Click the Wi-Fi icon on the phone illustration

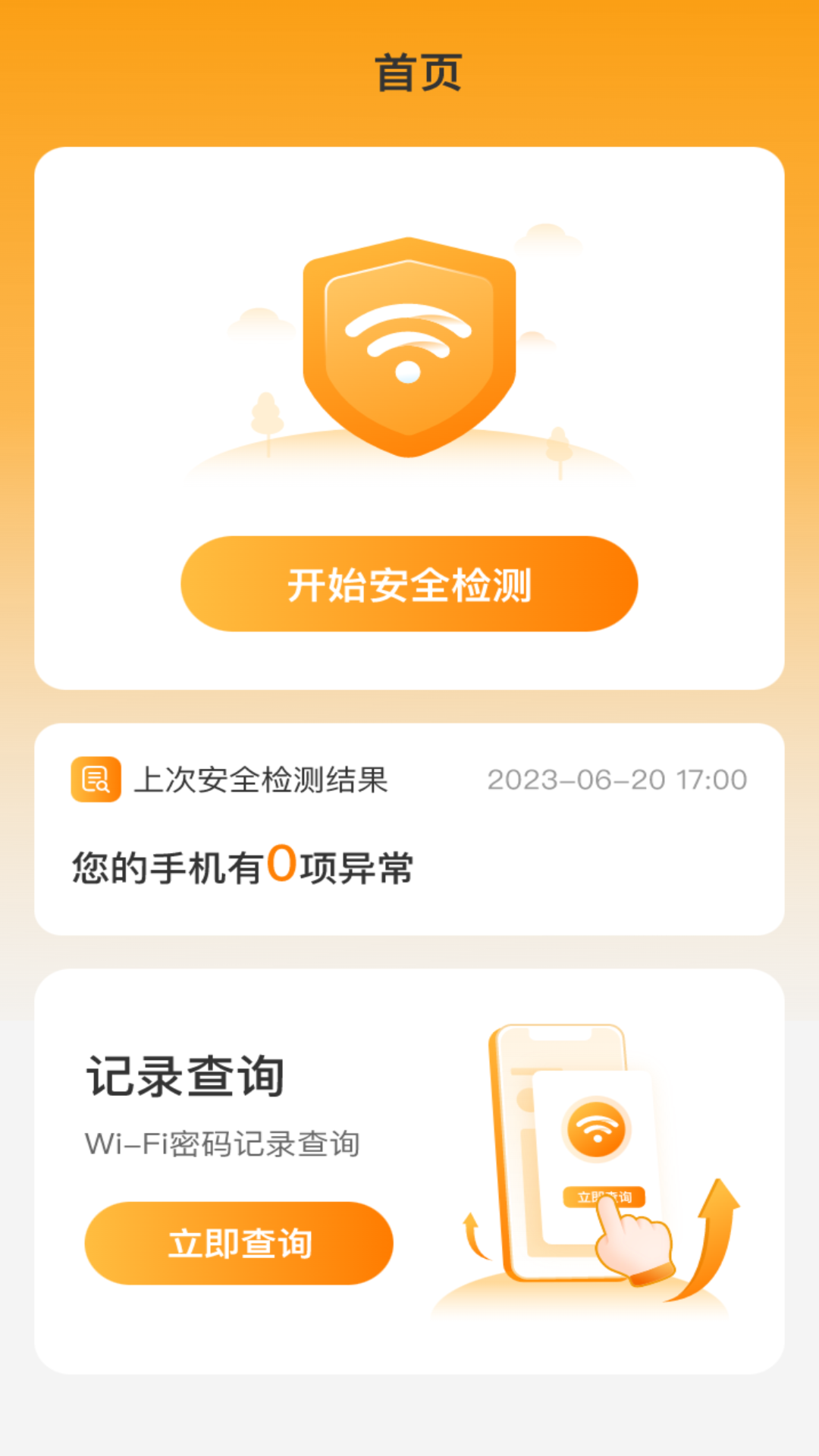point(599,1131)
